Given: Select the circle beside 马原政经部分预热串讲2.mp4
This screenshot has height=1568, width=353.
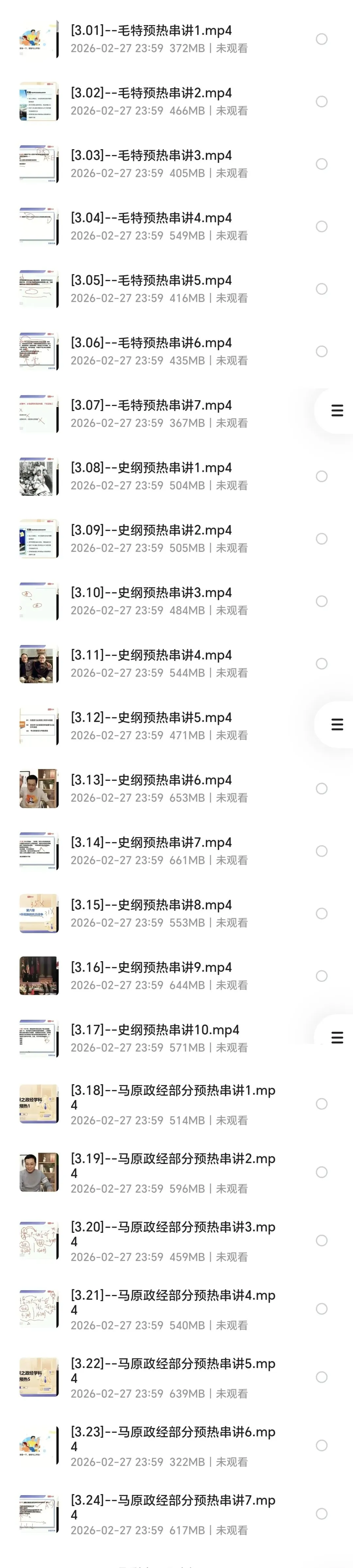Looking at the screenshot, I should [x=321, y=1172].
